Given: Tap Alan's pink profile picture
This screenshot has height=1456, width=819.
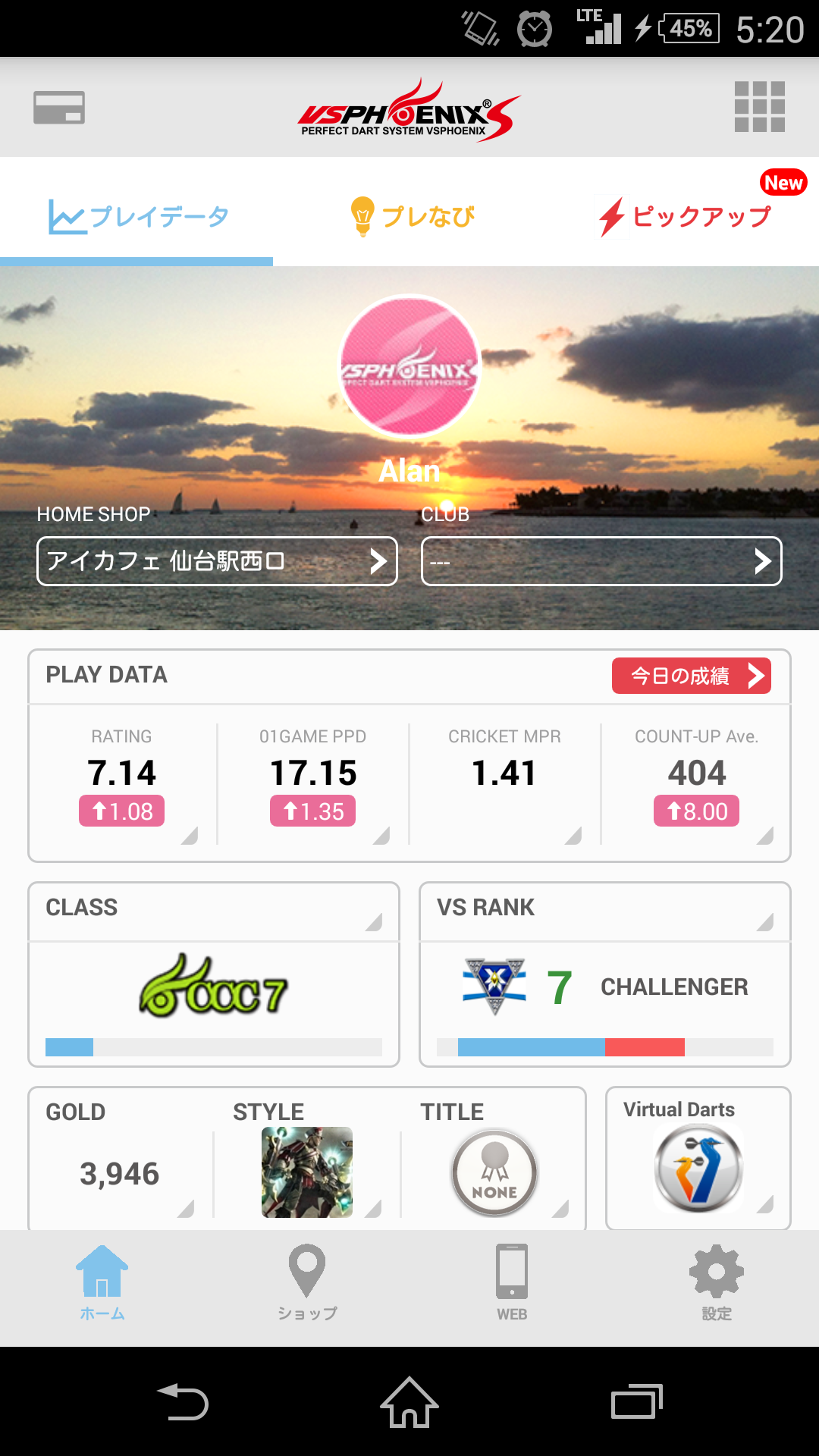Looking at the screenshot, I should point(409,366).
